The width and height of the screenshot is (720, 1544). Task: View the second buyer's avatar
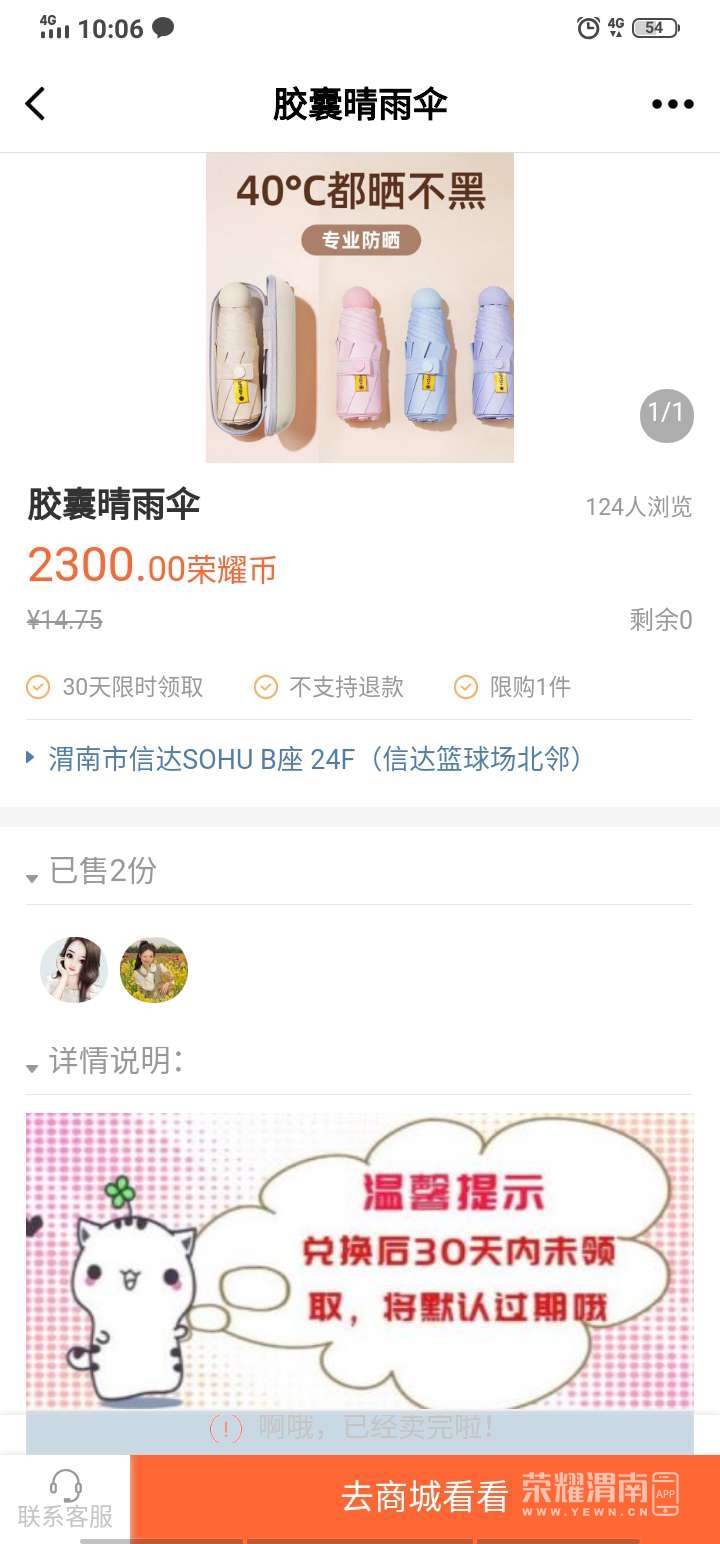[x=154, y=970]
